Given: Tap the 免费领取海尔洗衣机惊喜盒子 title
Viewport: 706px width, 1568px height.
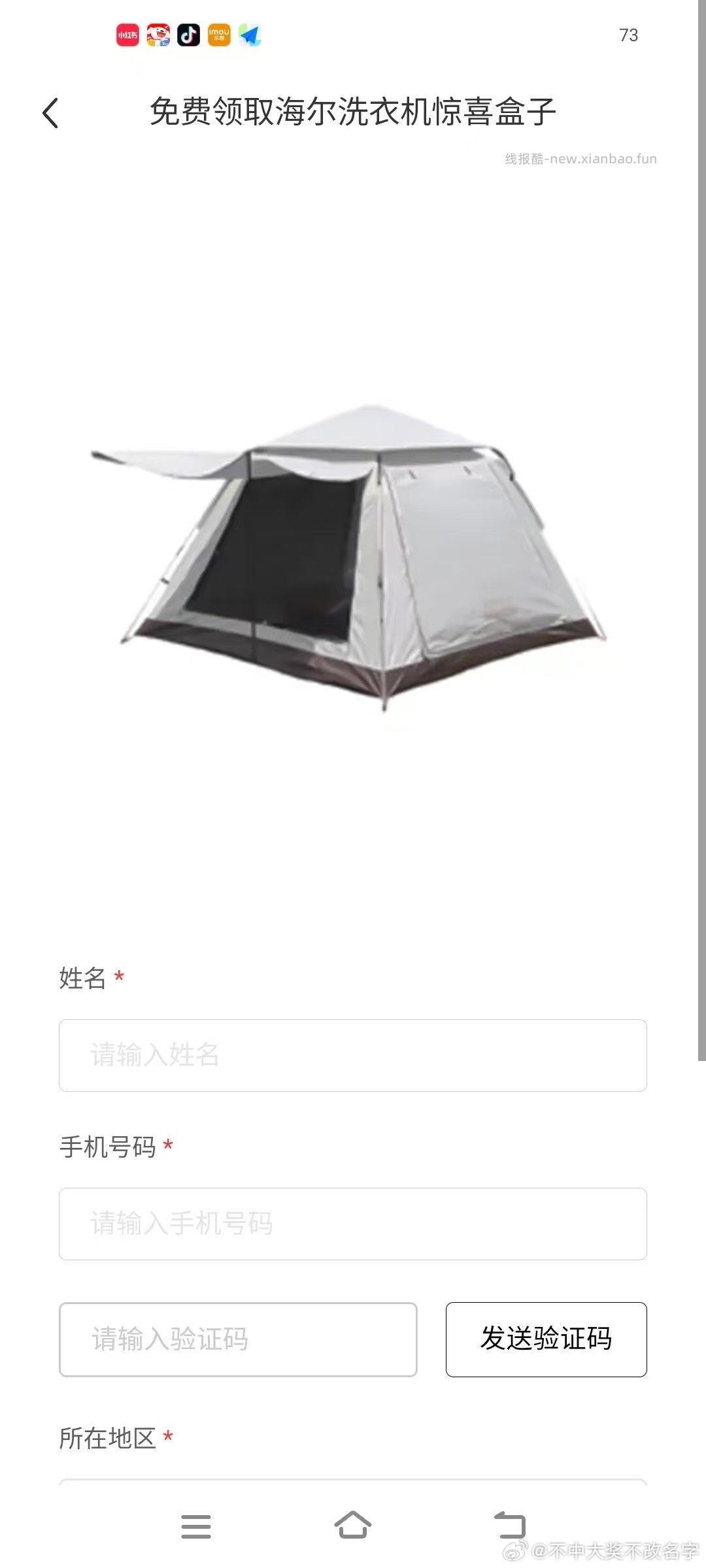Looking at the screenshot, I should coord(353,112).
